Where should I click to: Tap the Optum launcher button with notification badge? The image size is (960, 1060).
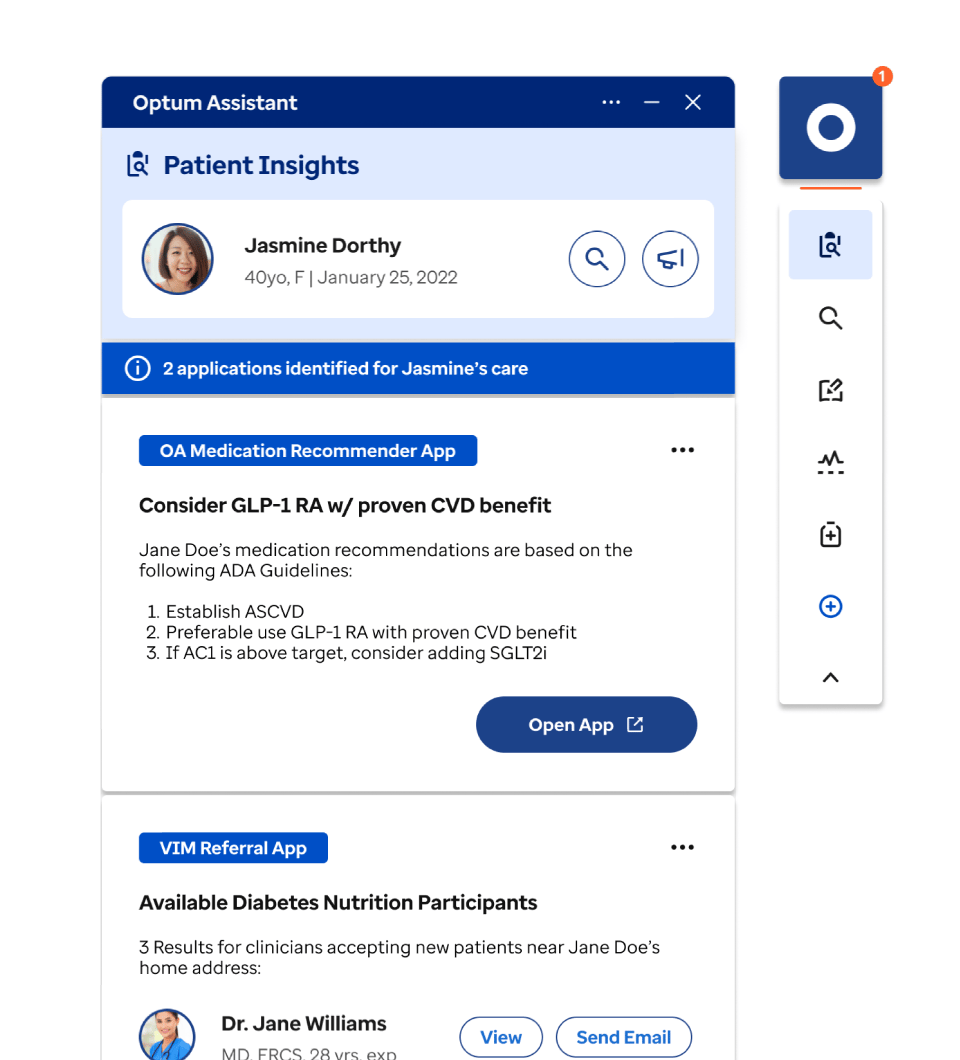[x=831, y=128]
